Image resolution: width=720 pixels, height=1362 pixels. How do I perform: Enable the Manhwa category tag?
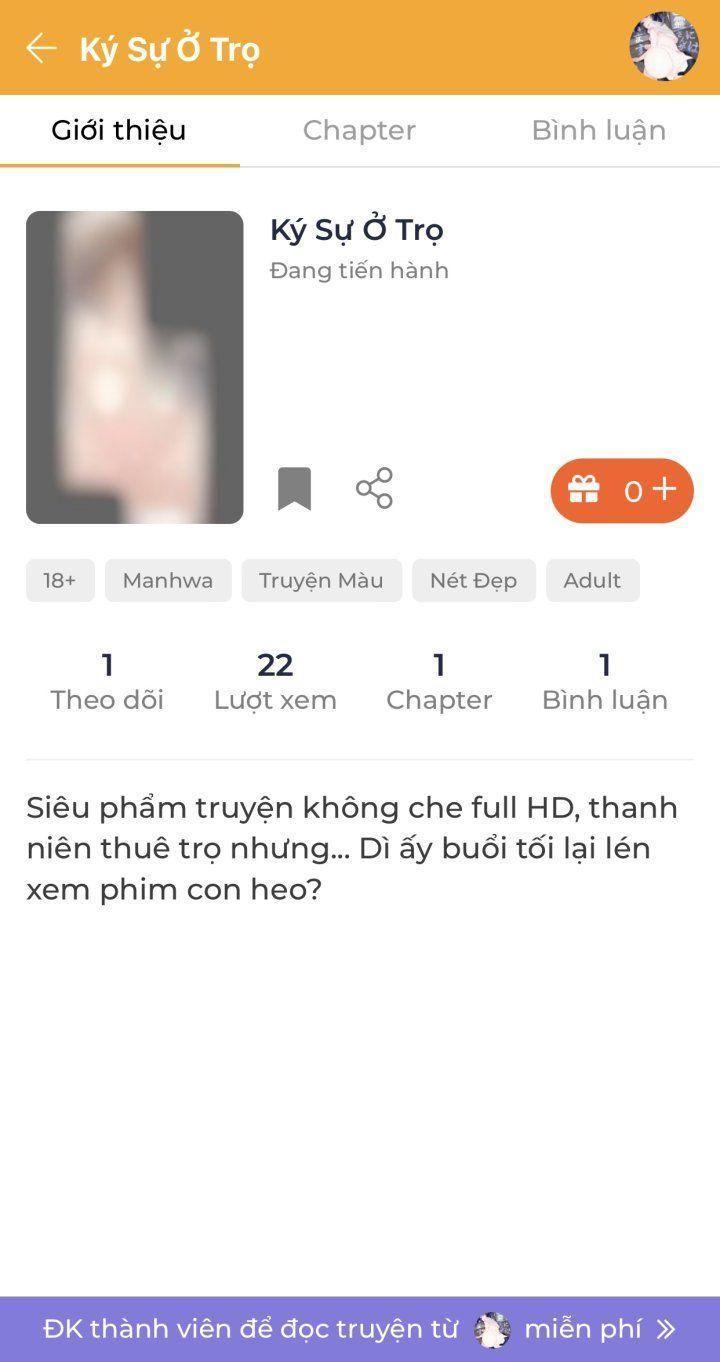coord(167,580)
